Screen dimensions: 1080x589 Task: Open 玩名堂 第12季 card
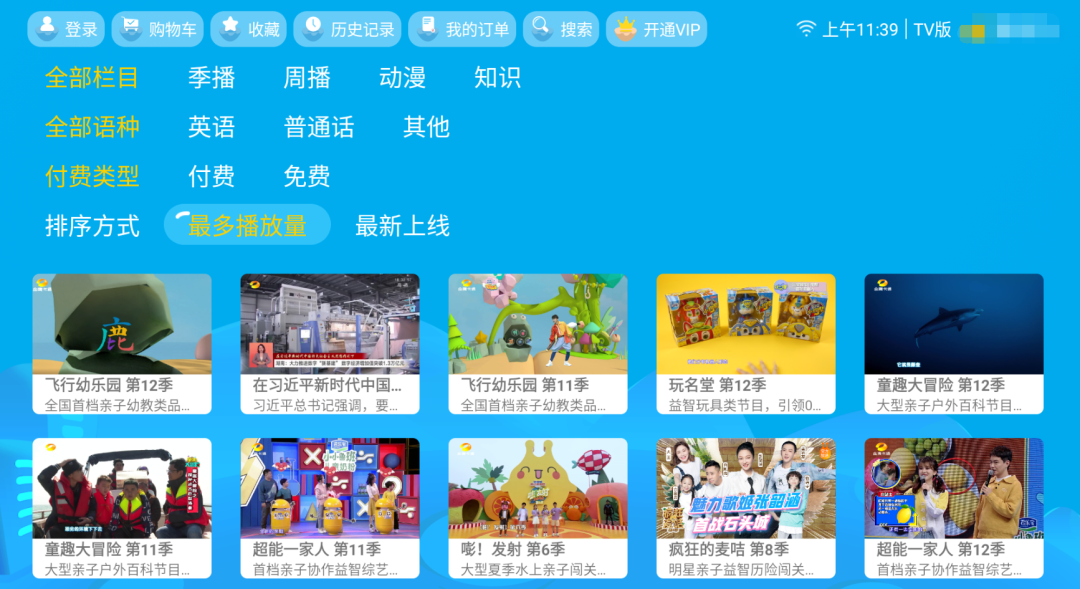click(745, 343)
